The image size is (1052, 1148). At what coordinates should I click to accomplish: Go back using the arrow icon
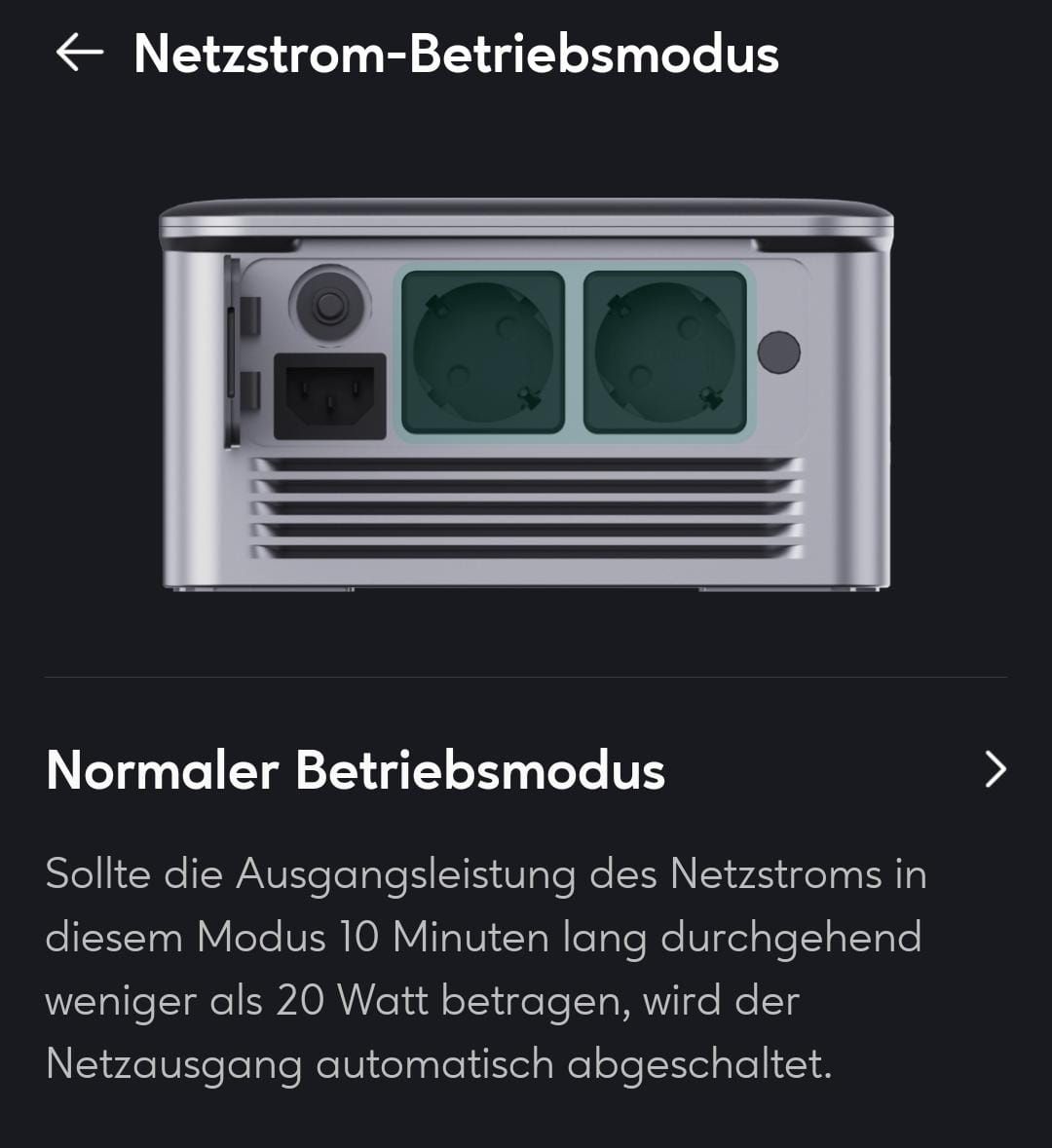[80, 53]
